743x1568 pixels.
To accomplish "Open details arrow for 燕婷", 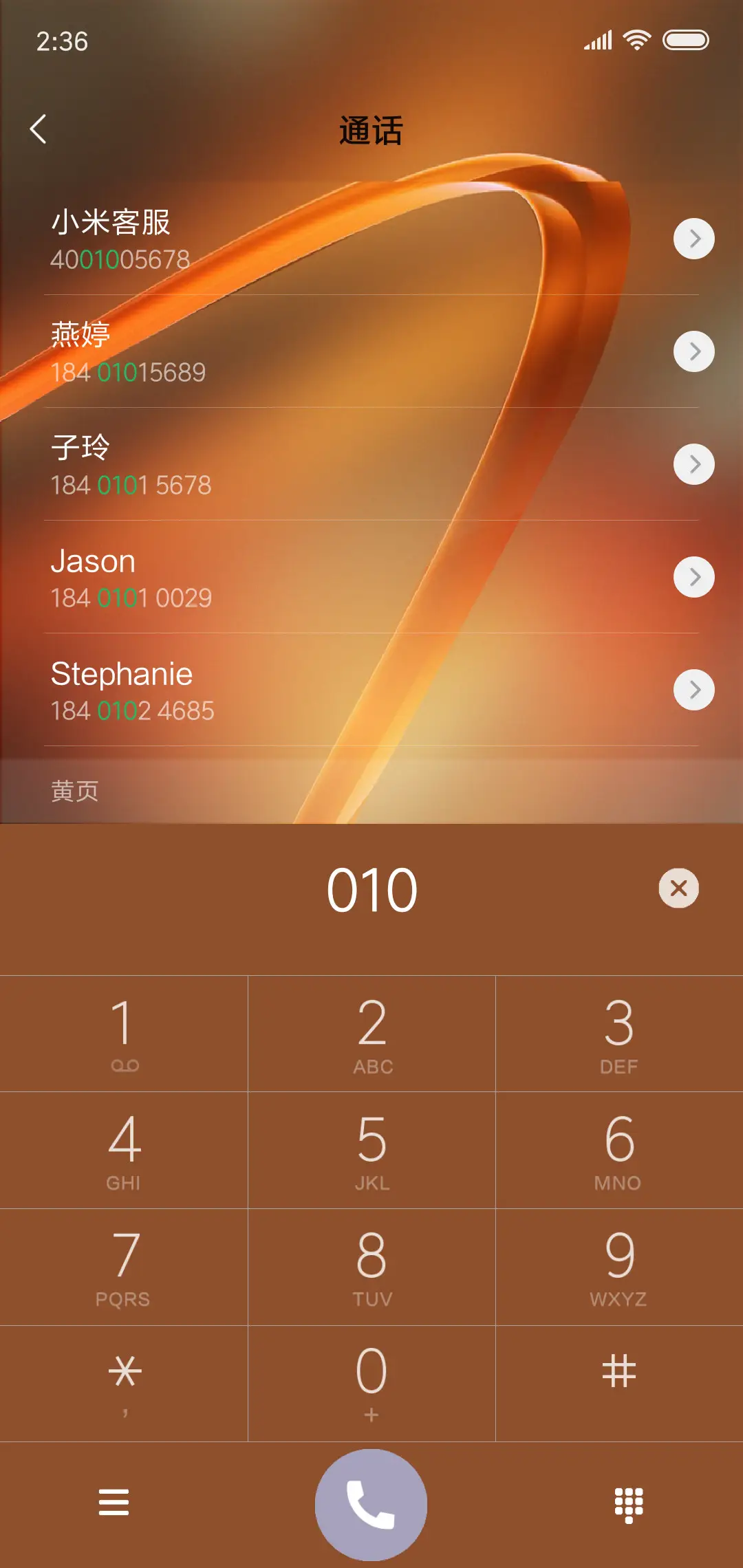I will tap(693, 351).
